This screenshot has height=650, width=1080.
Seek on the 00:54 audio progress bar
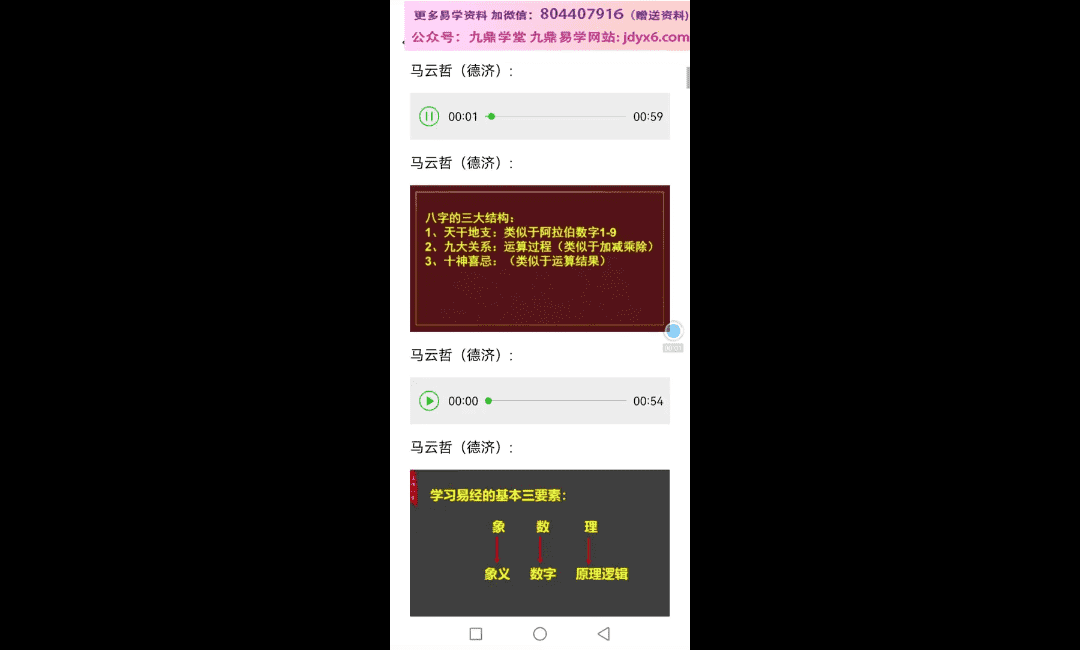(x=560, y=401)
